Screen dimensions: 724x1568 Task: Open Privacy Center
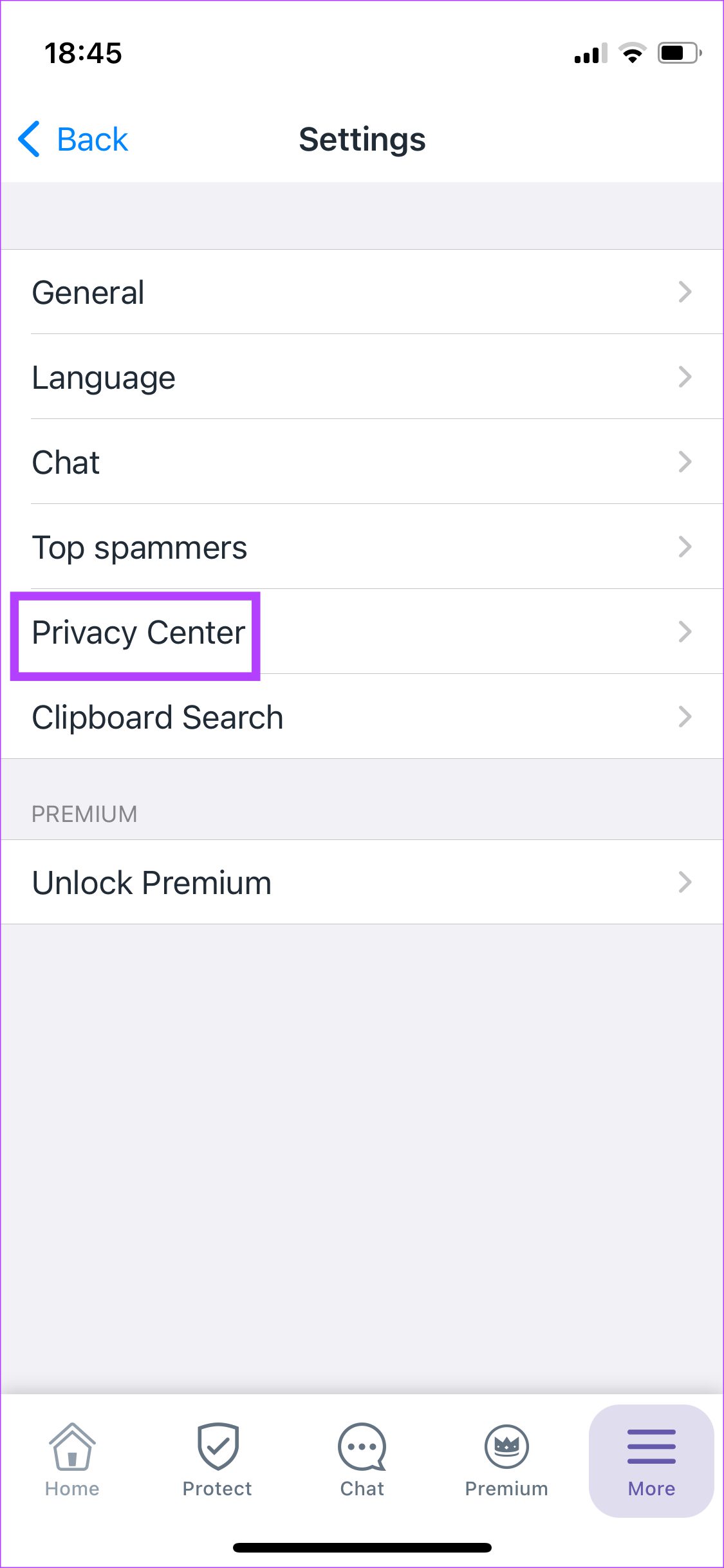(x=362, y=632)
